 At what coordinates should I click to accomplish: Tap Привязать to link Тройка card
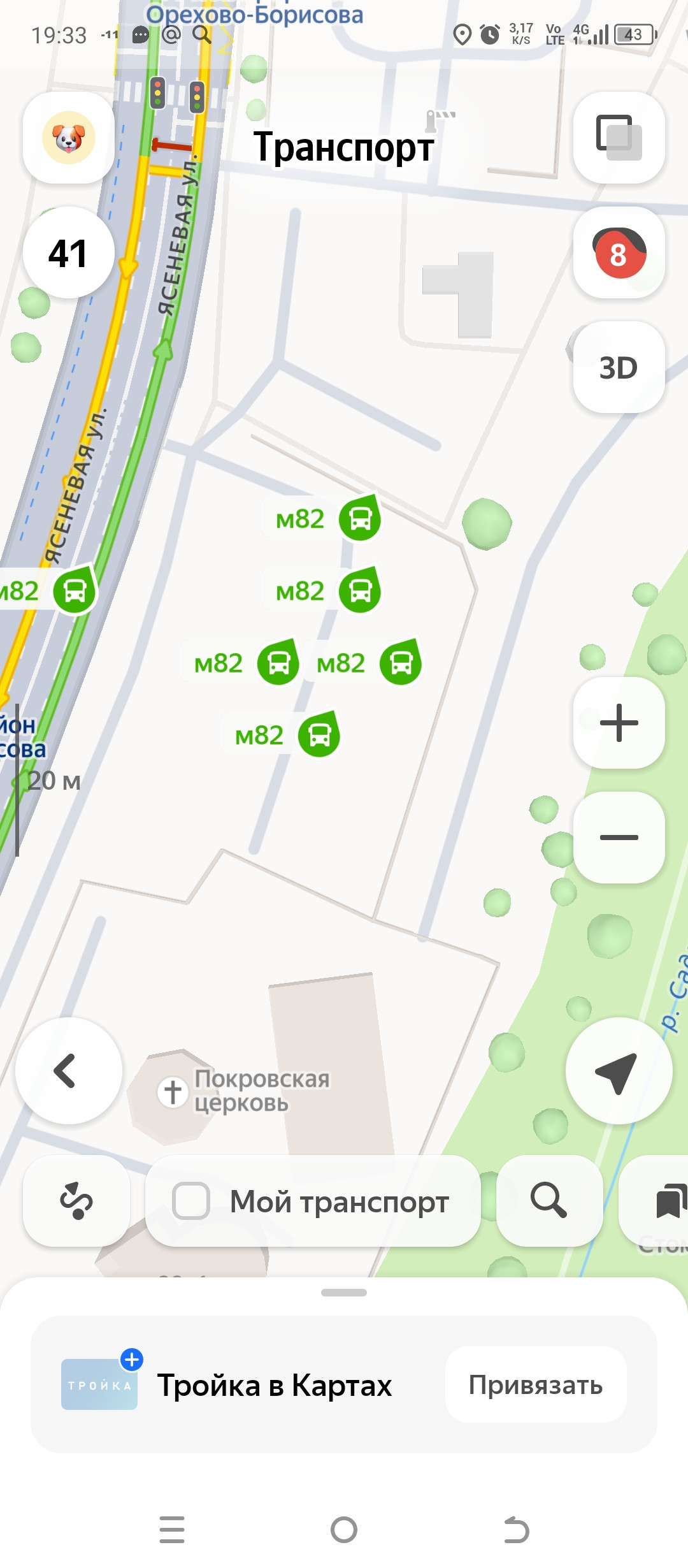pos(535,1384)
